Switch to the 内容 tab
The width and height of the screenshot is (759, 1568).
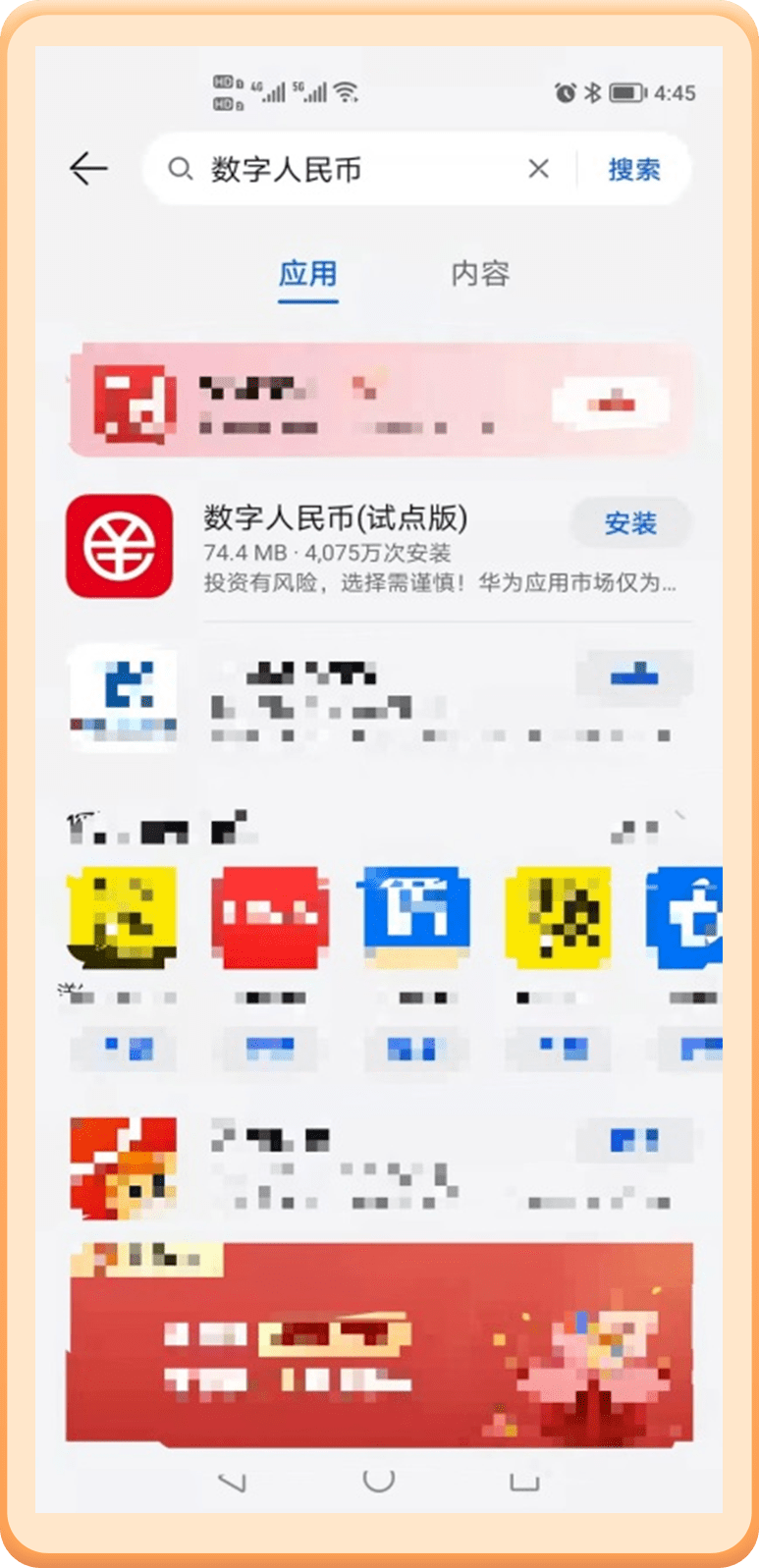coord(480,273)
